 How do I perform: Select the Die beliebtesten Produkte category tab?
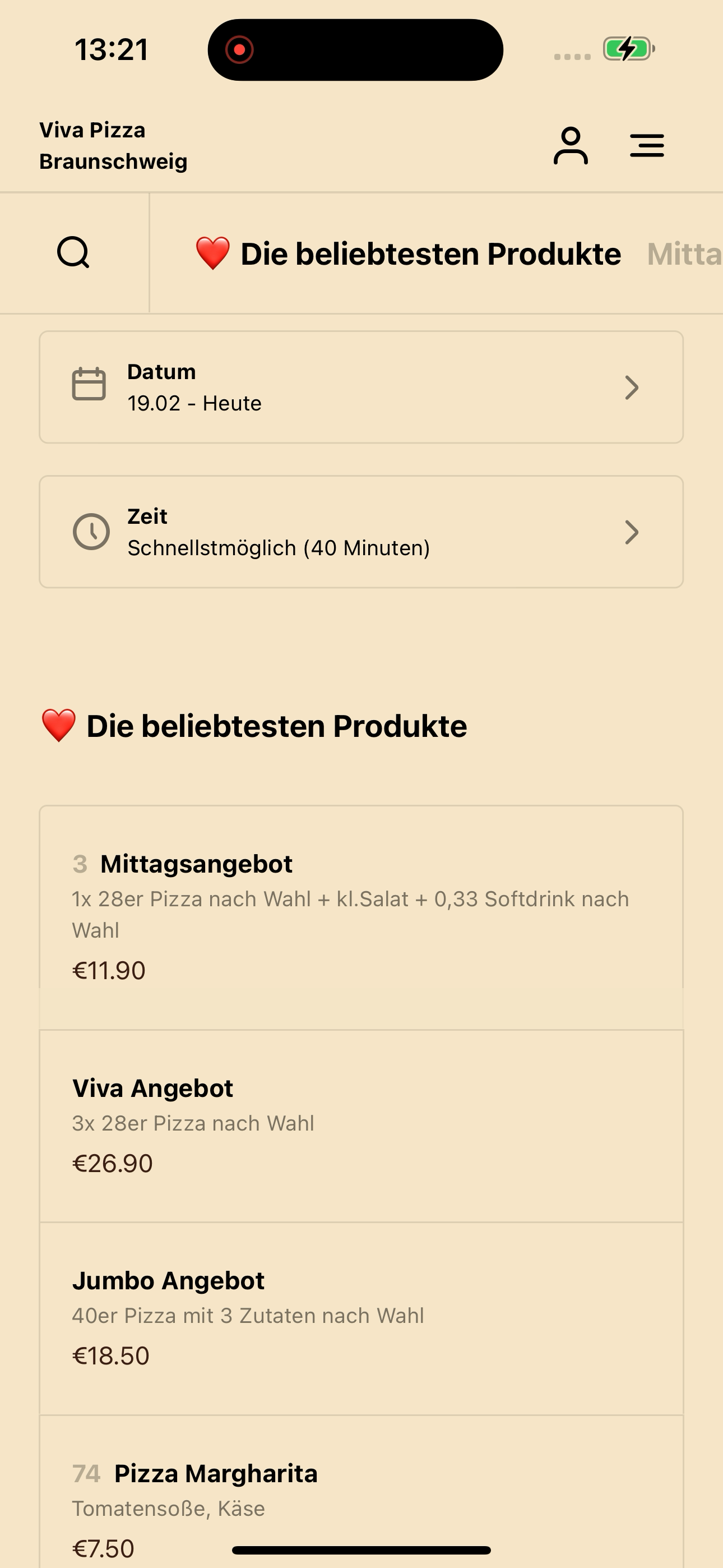click(408, 254)
